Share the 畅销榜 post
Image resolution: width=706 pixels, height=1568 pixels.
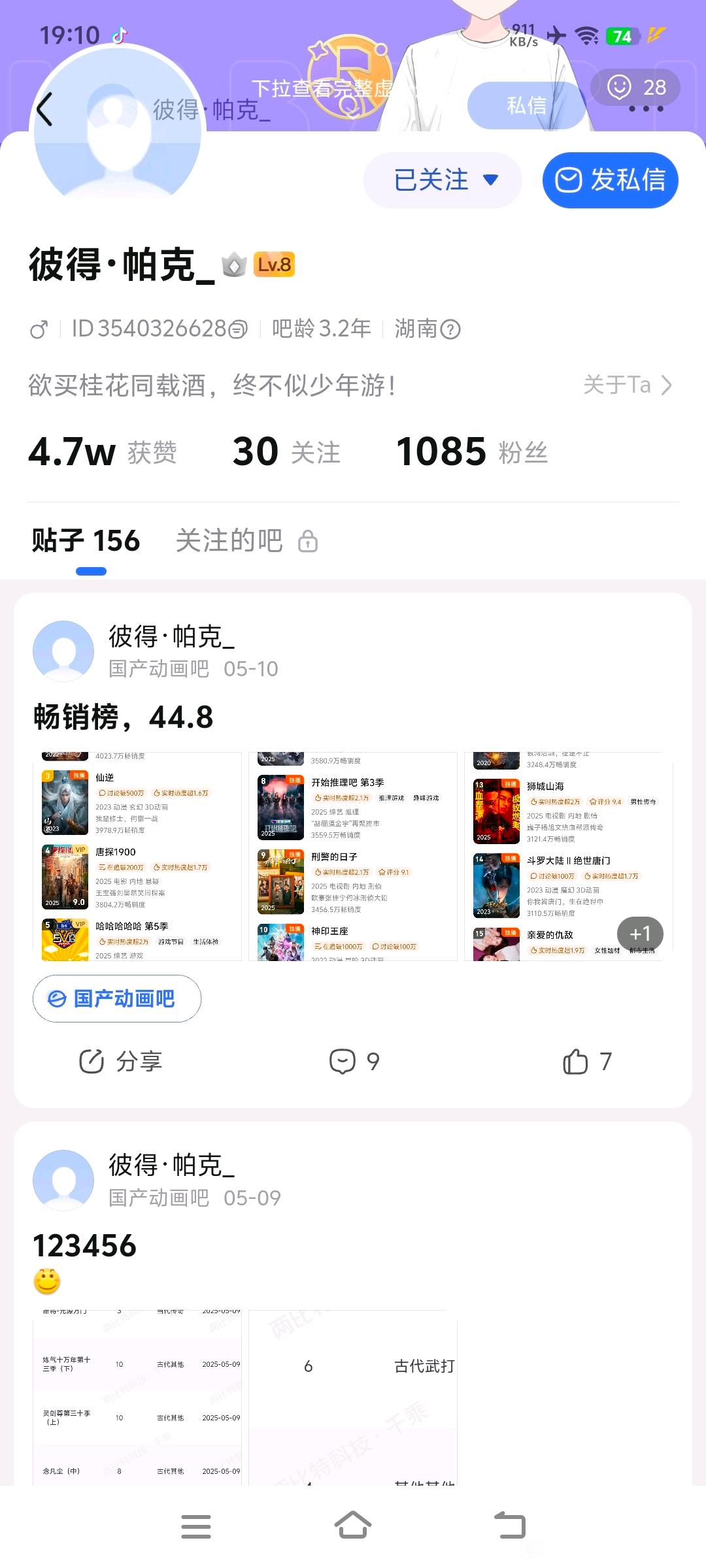tap(120, 1062)
